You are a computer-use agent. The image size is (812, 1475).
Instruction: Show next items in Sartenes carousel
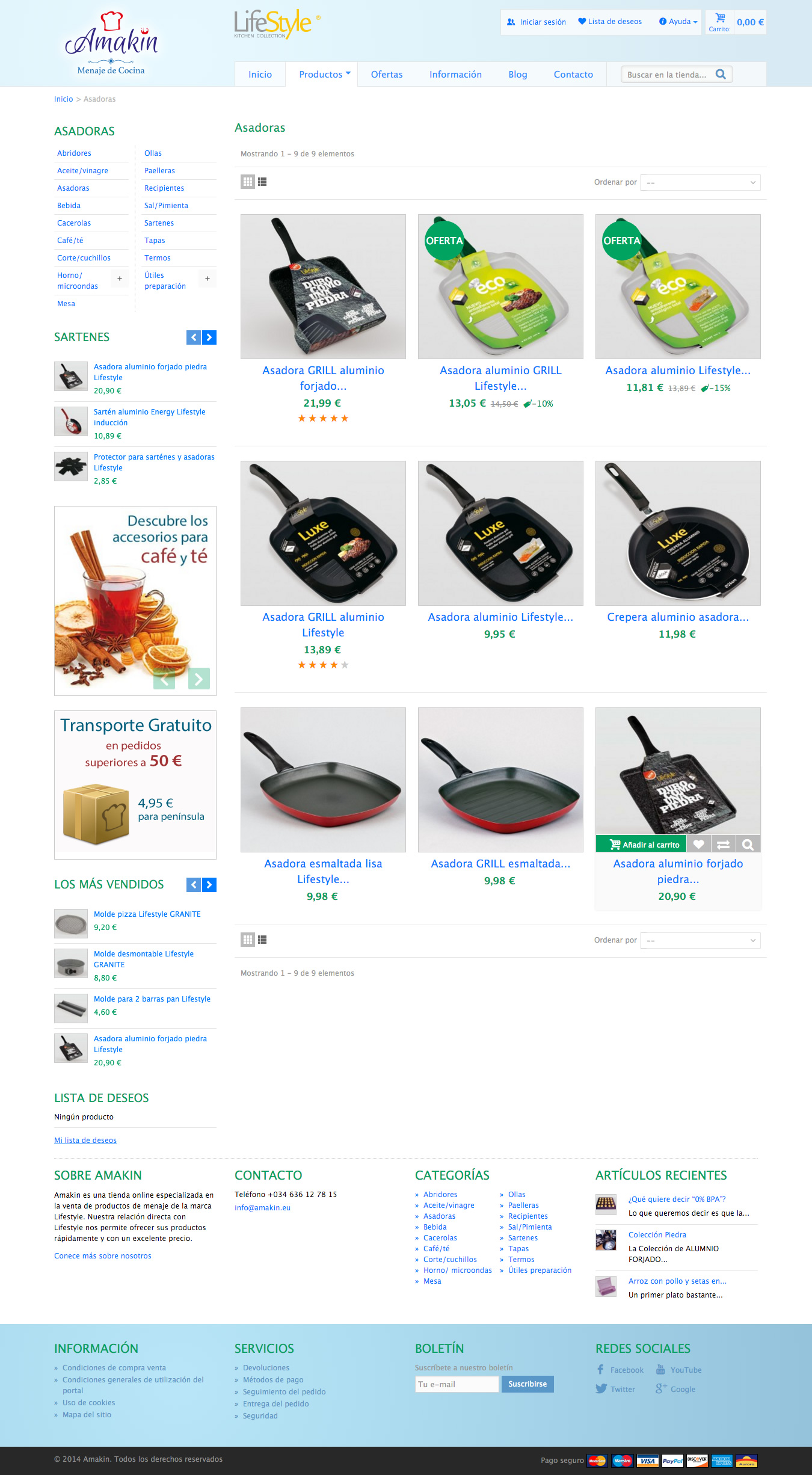209,337
